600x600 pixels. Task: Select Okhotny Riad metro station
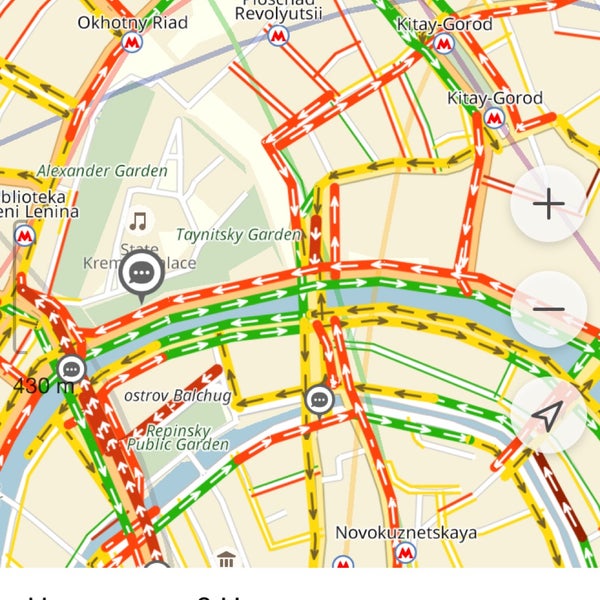132,42
